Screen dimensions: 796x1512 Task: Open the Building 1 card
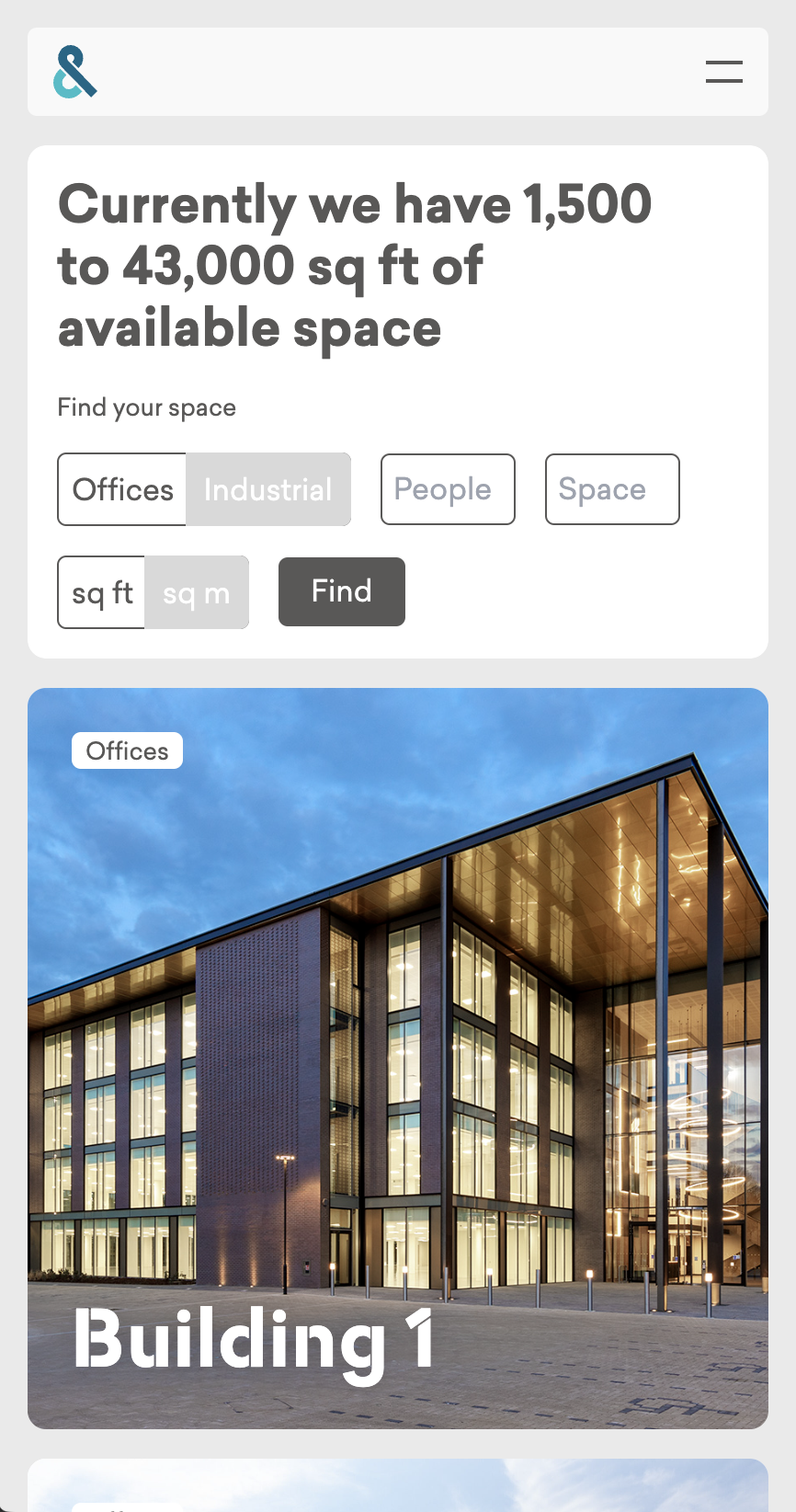click(397, 1058)
